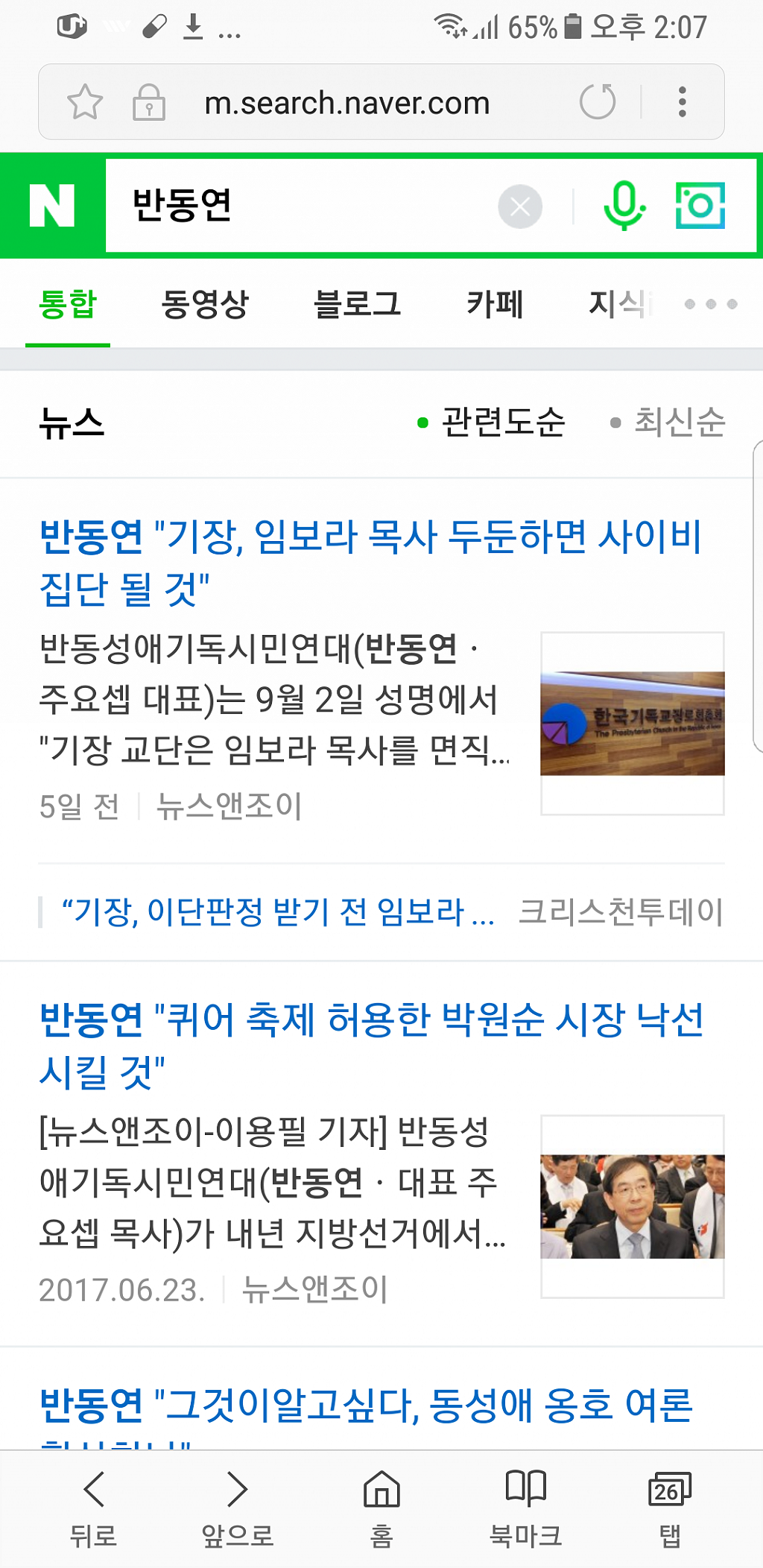This screenshot has height=1568, width=763.
Task: Focus the search field containing 반동연
Action: pos(298,206)
